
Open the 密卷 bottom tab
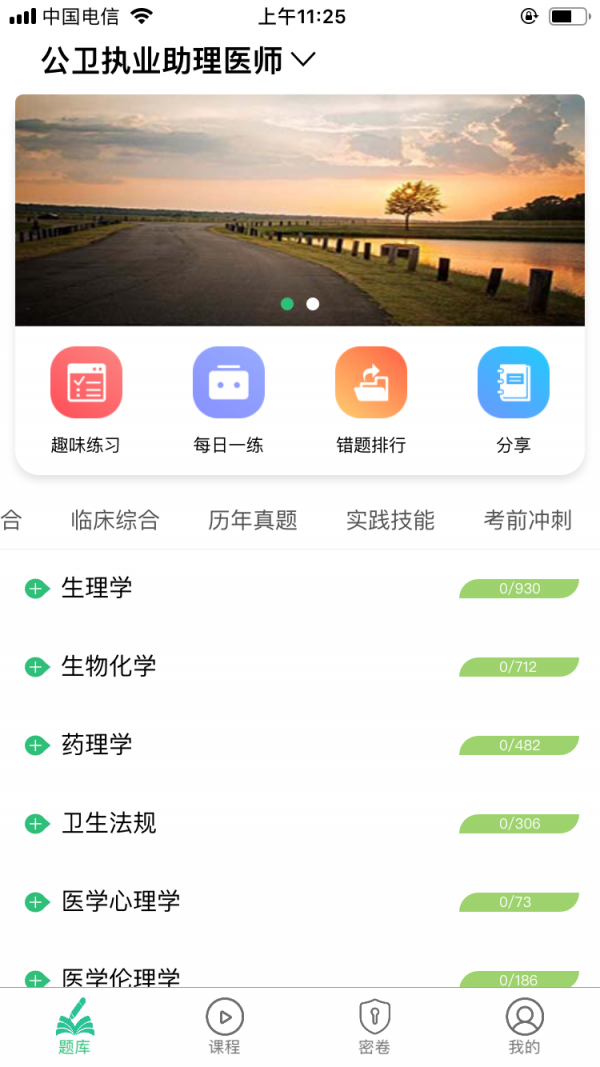click(375, 1026)
